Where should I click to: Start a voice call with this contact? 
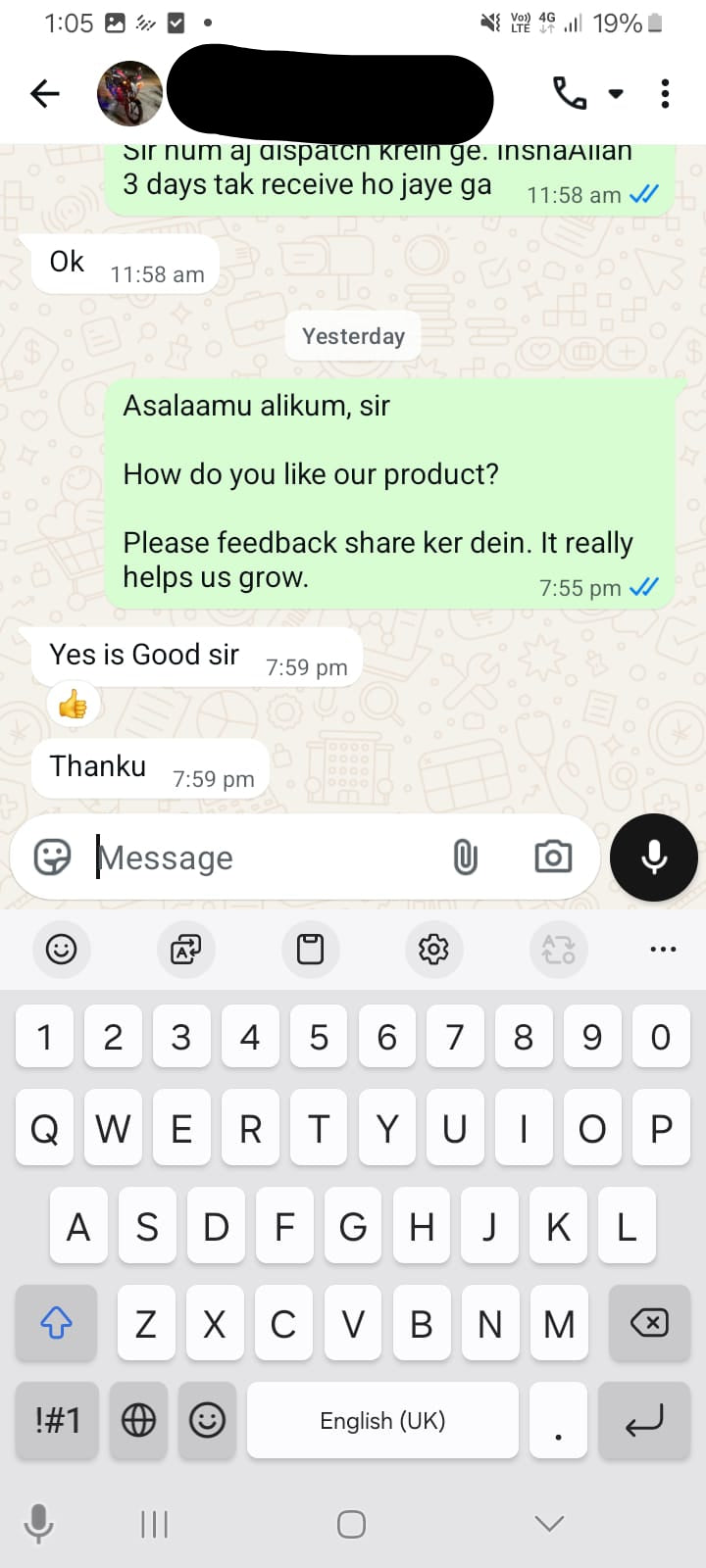click(x=570, y=94)
